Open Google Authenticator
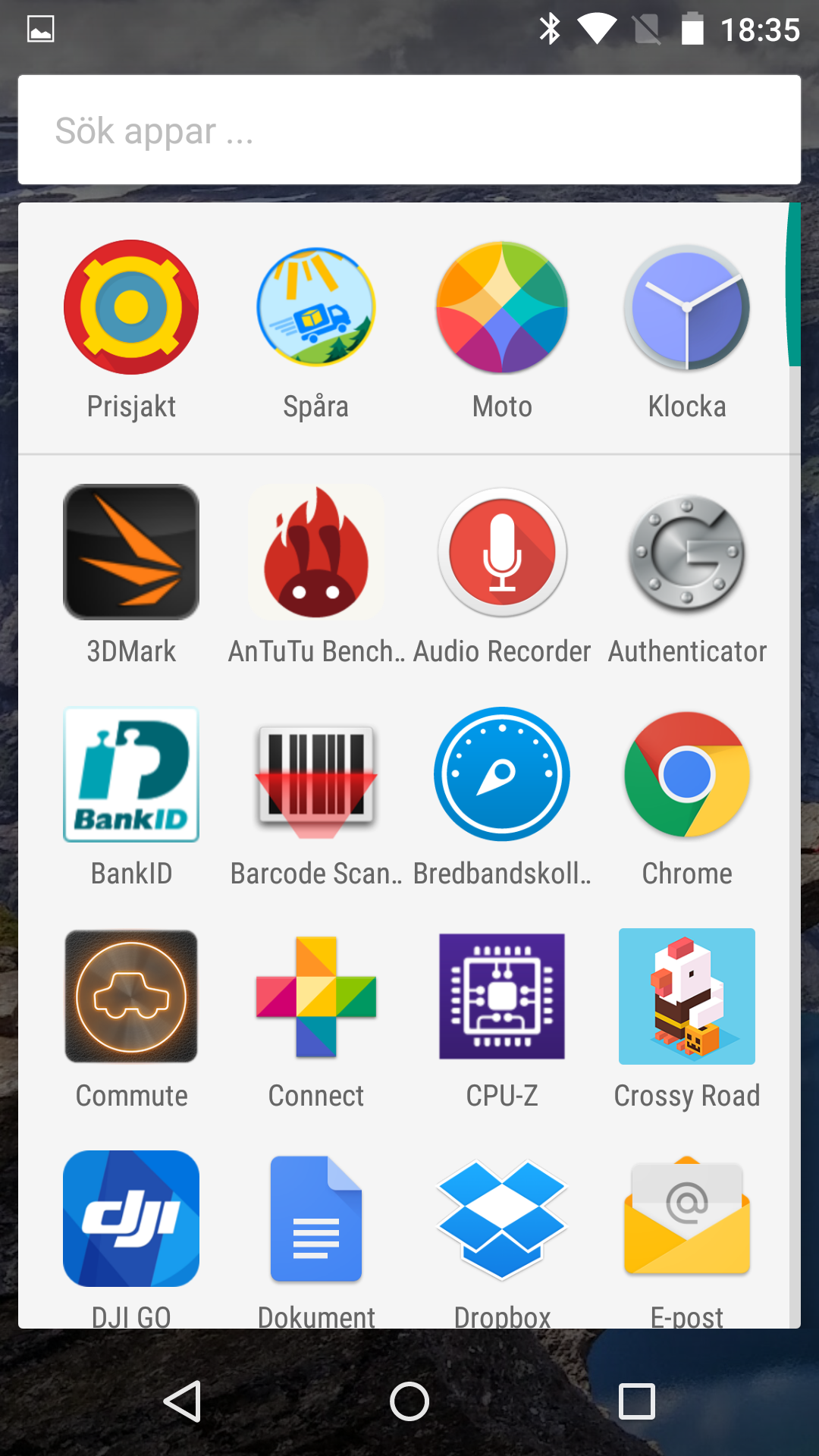Image resolution: width=819 pixels, height=1456 pixels. coord(687,552)
